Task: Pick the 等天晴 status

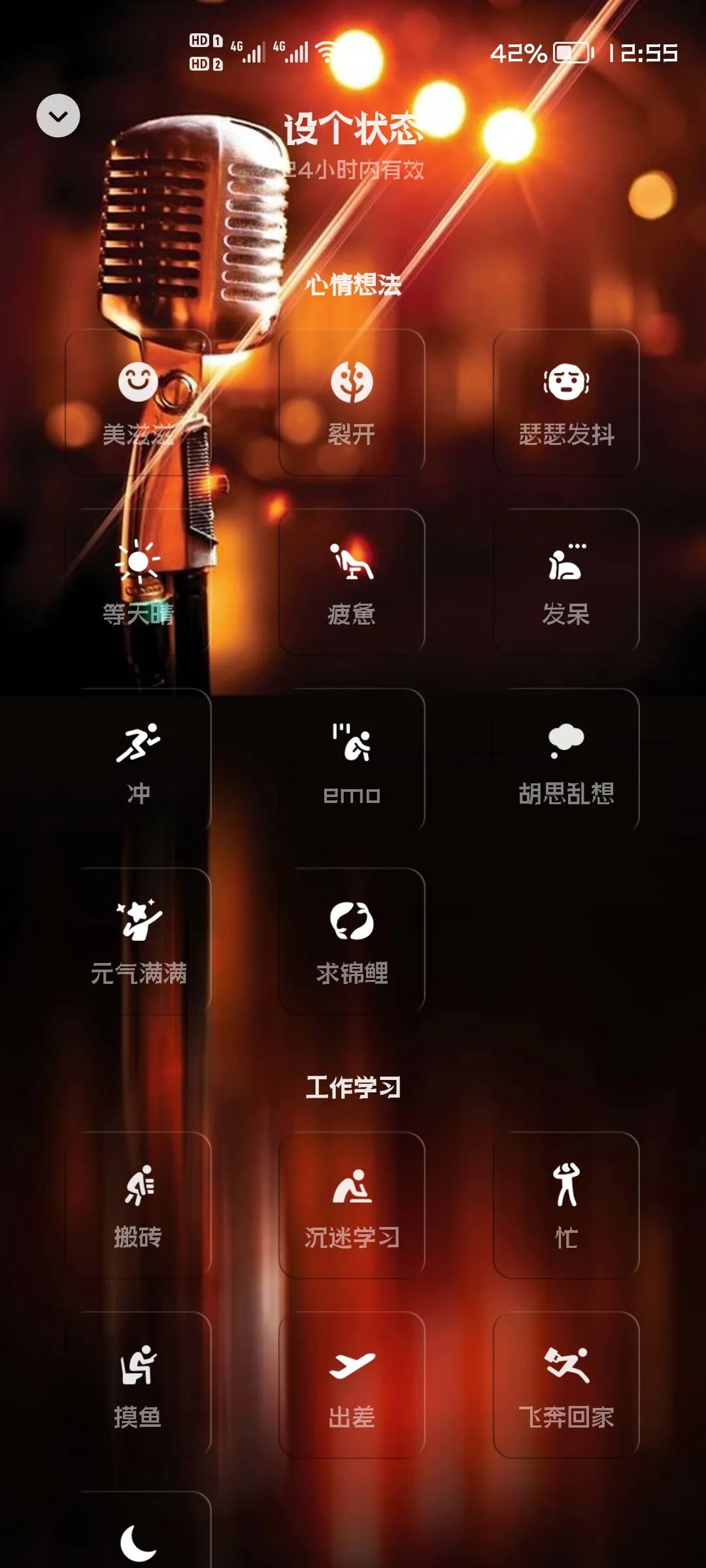Action: click(138, 582)
